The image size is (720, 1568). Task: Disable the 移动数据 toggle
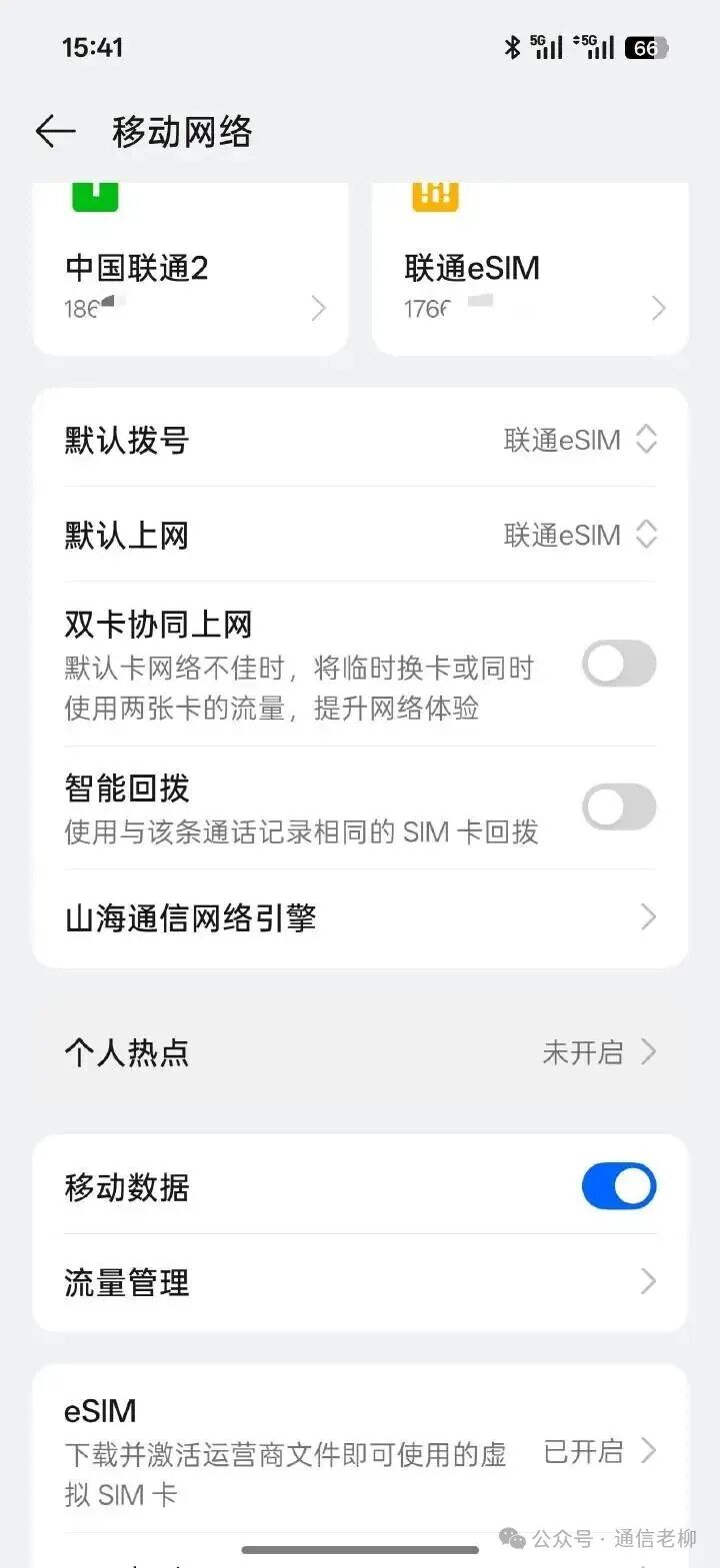tap(618, 1185)
